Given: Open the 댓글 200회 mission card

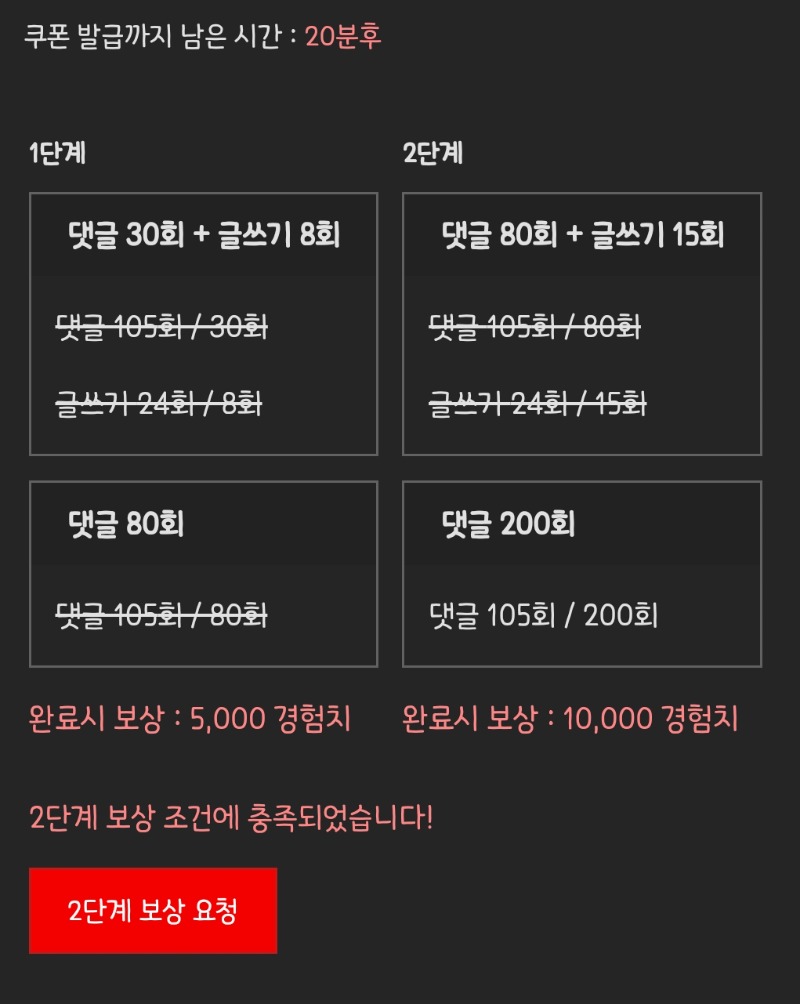Looking at the screenshot, I should pyautogui.click(x=581, y=573).
